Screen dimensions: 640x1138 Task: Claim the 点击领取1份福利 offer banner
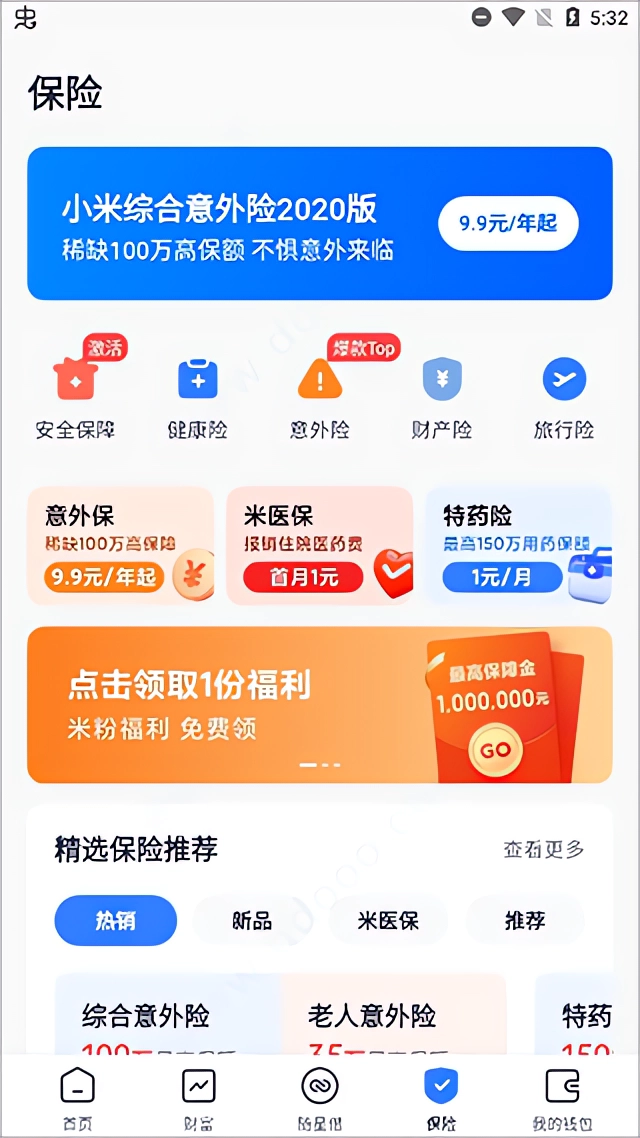(x=319, y=704)
